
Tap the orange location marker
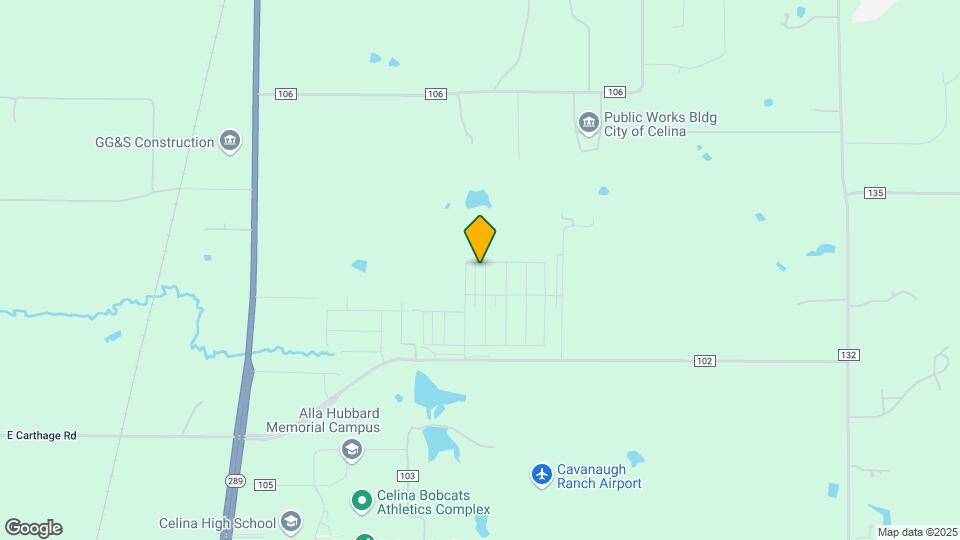point(480,239)
